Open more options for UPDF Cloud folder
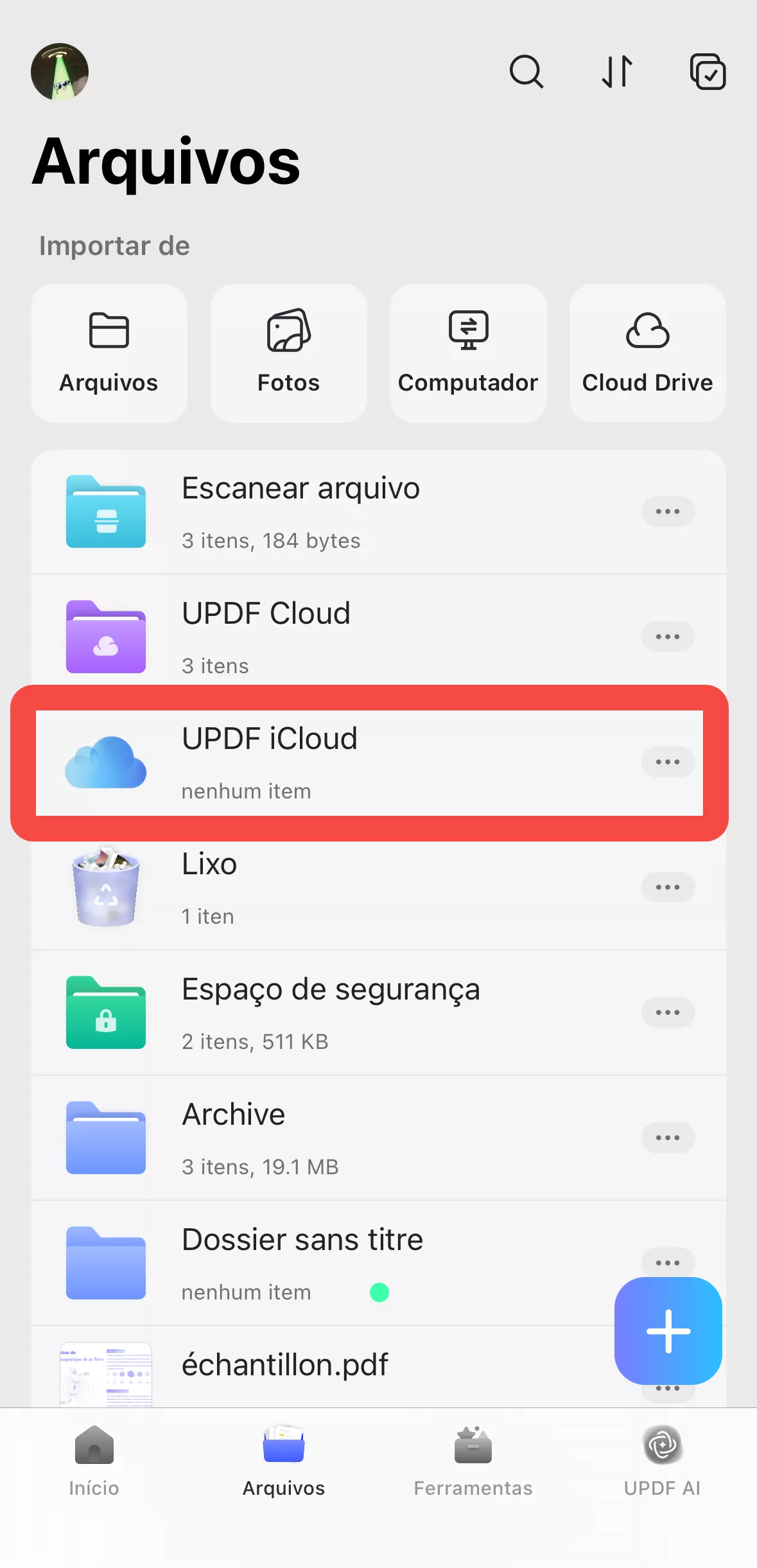Image resolution: width=757 pixels, height=1568 pixels. [x=668, y=637]
